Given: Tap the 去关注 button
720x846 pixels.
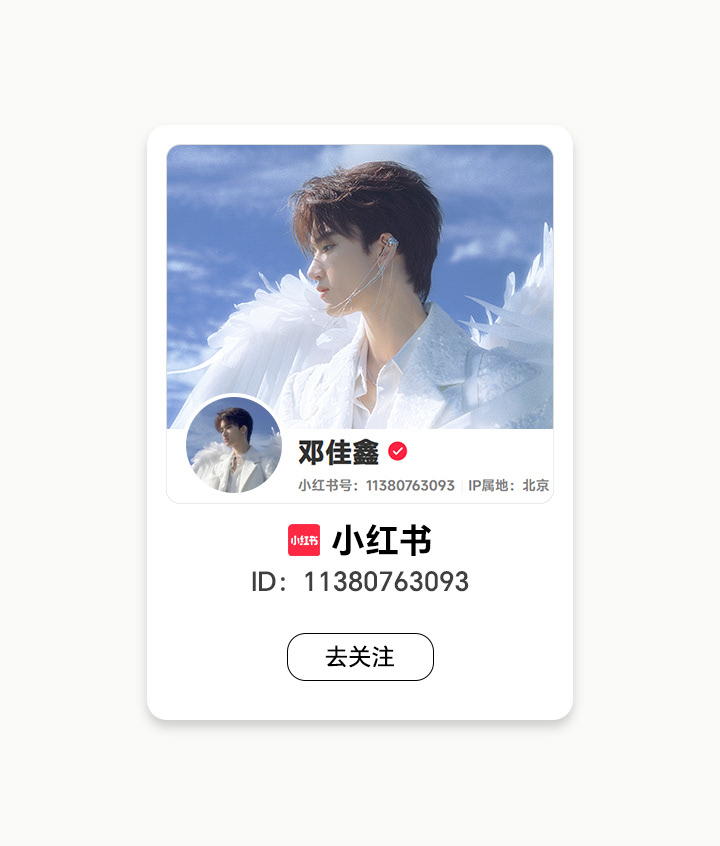Looking at the screenshot, I should click(360, 657).
